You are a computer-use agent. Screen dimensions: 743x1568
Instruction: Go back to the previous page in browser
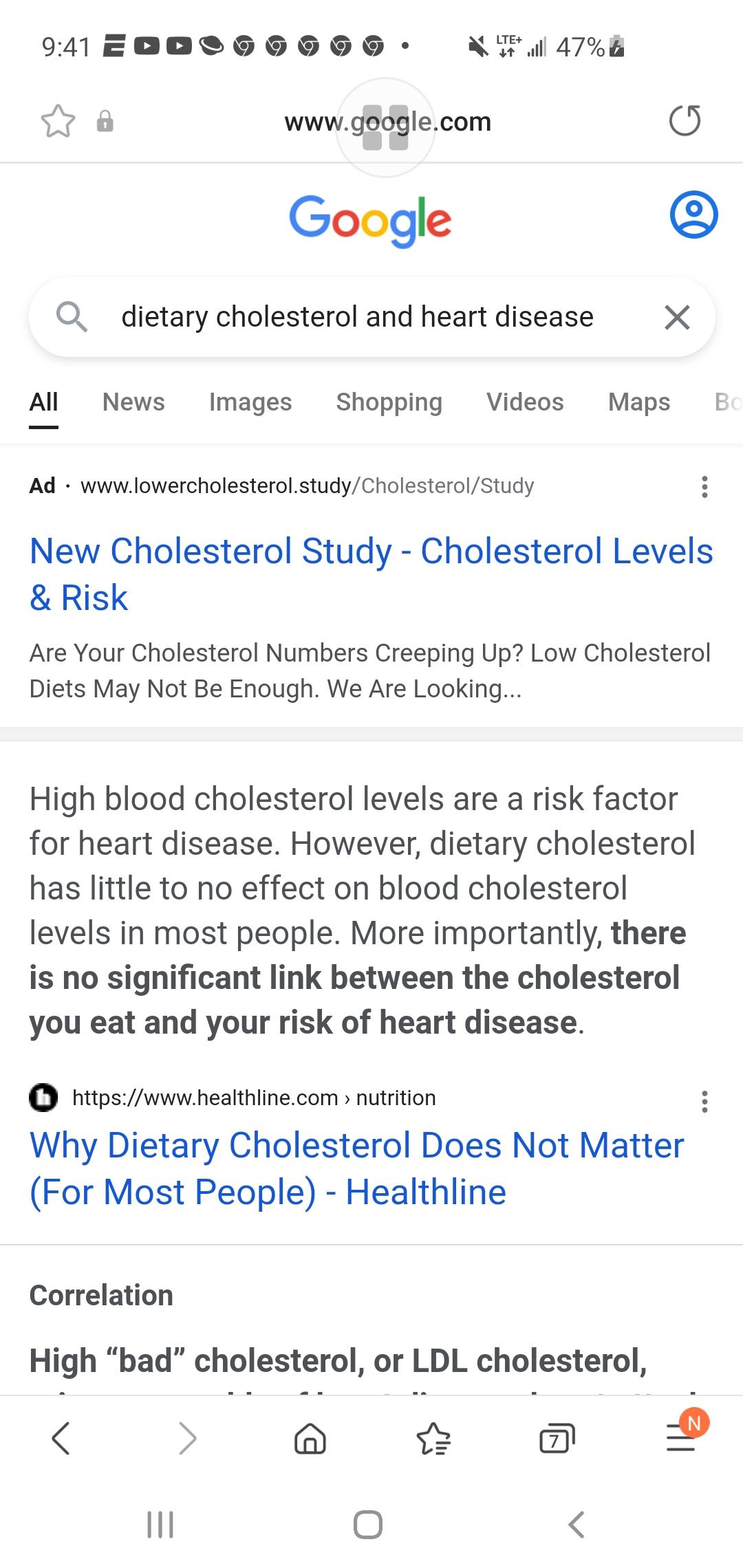(61, 1438)
